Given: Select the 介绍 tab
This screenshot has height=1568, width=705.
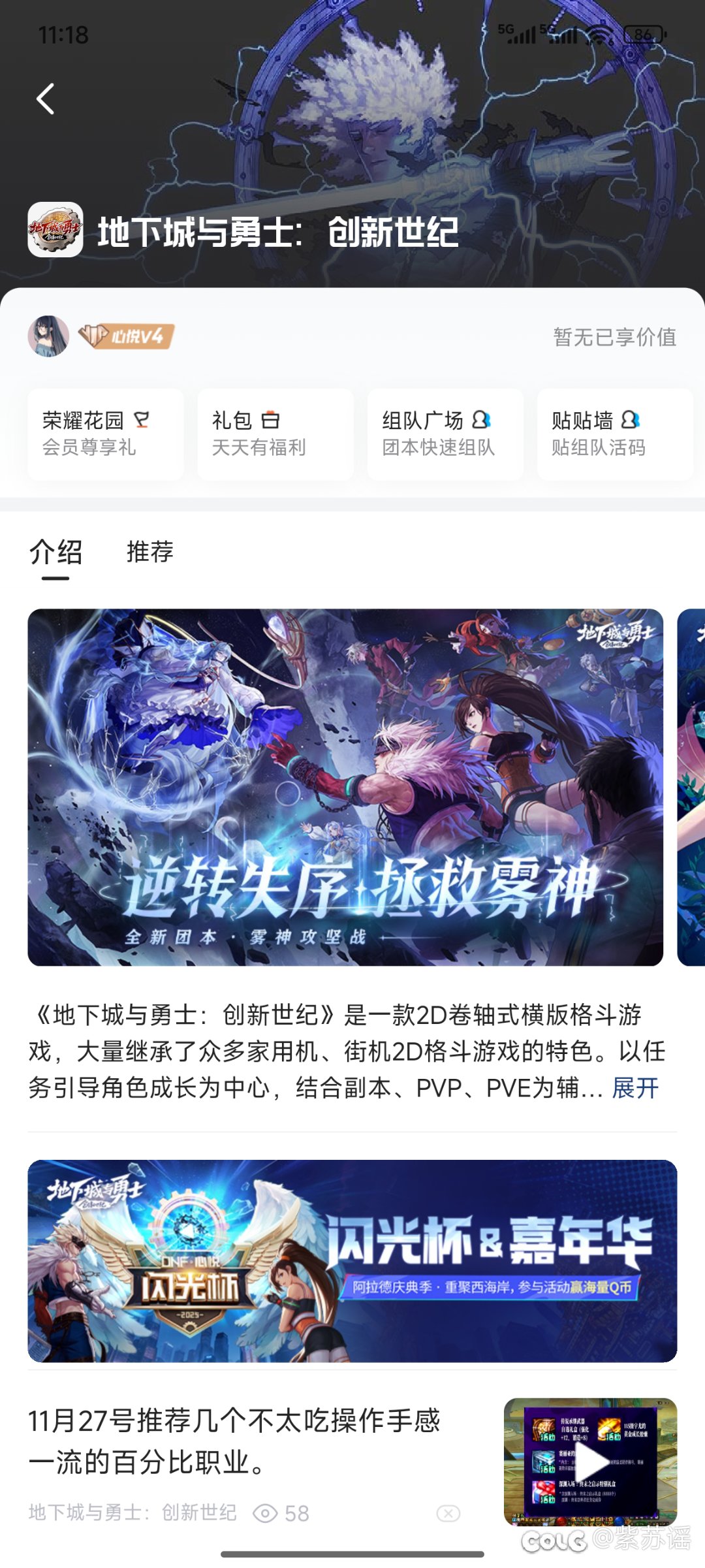Looking at the screenshot, I should pos(55,552).
